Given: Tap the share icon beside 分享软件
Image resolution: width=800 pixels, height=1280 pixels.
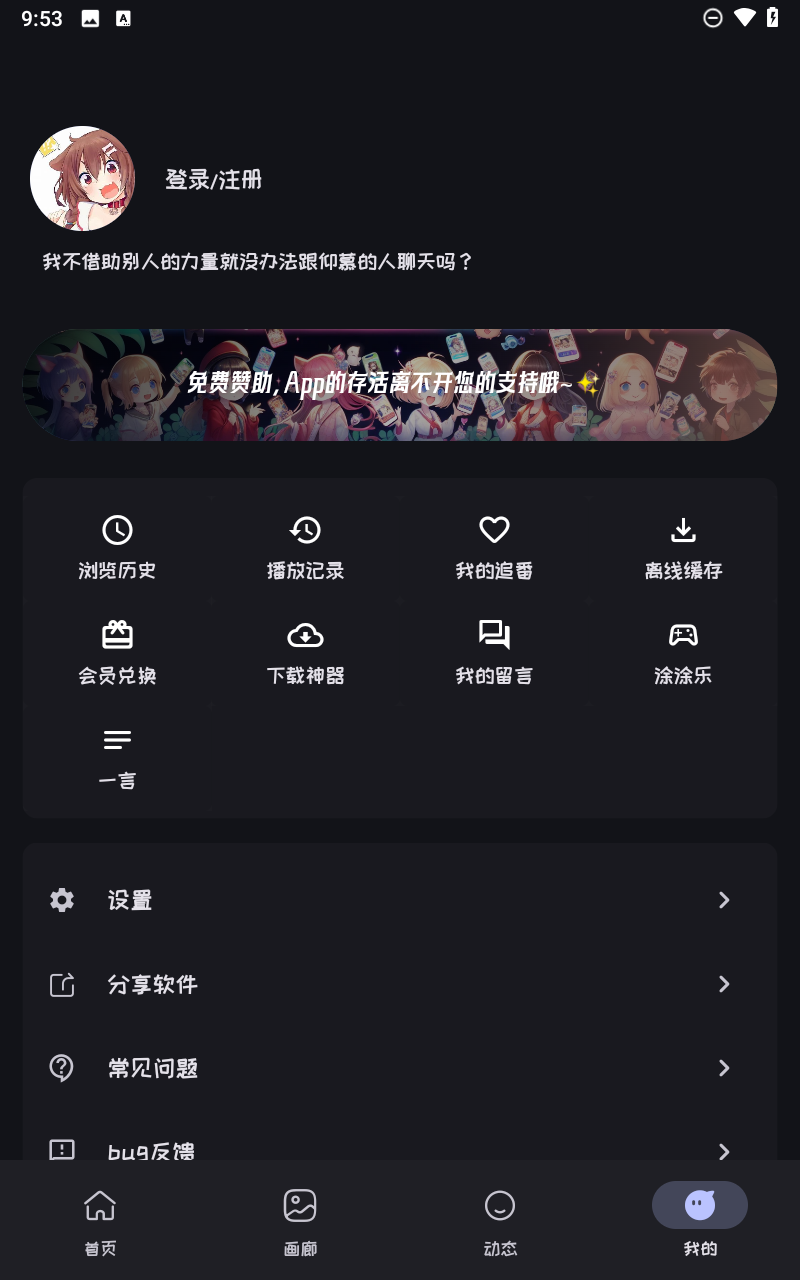Looking at the screenshot, I should [x=61, y=985].
